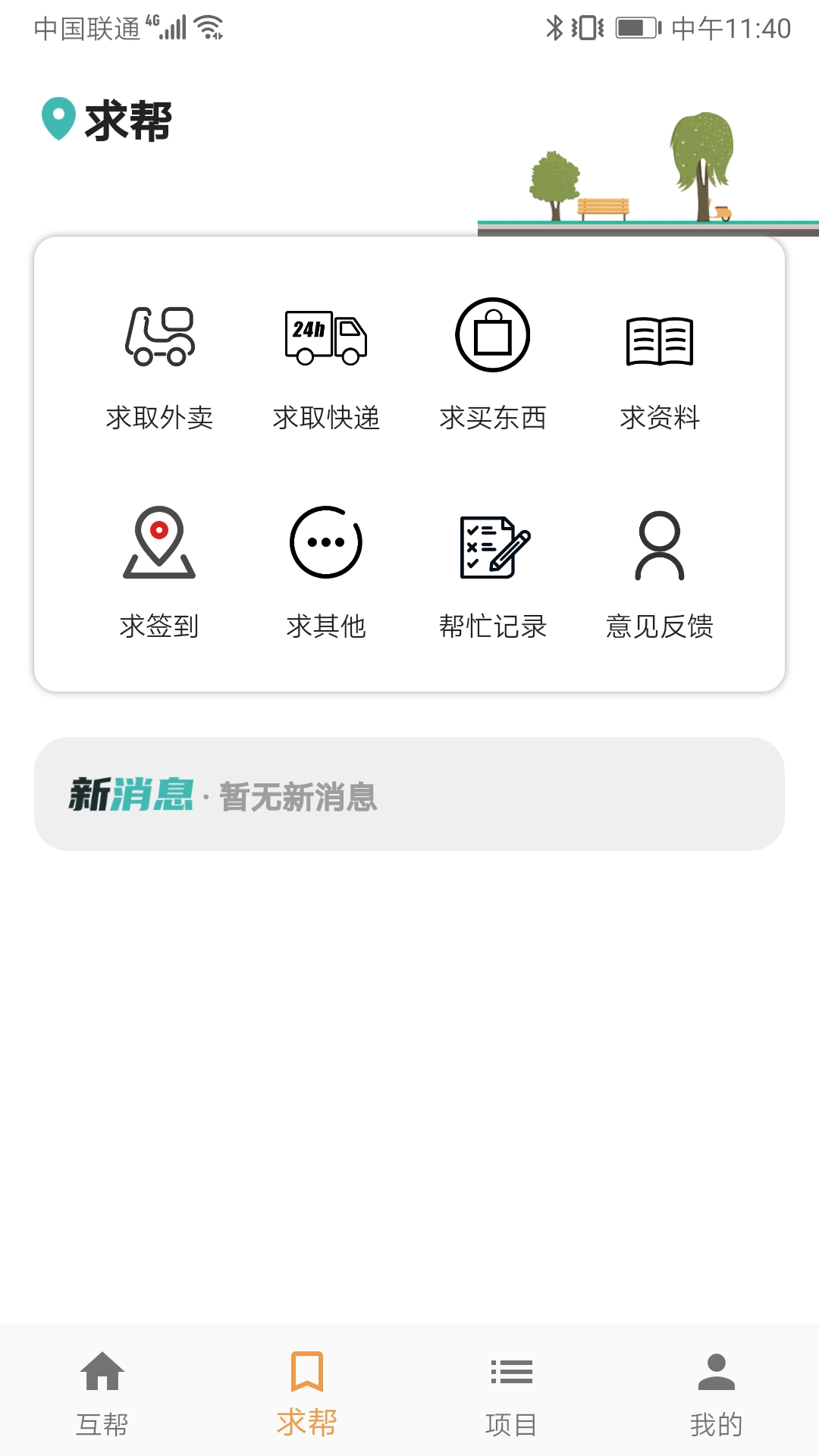Select the 求资料 open book icon
The image size is (819, 1456).
click(661, 340)
